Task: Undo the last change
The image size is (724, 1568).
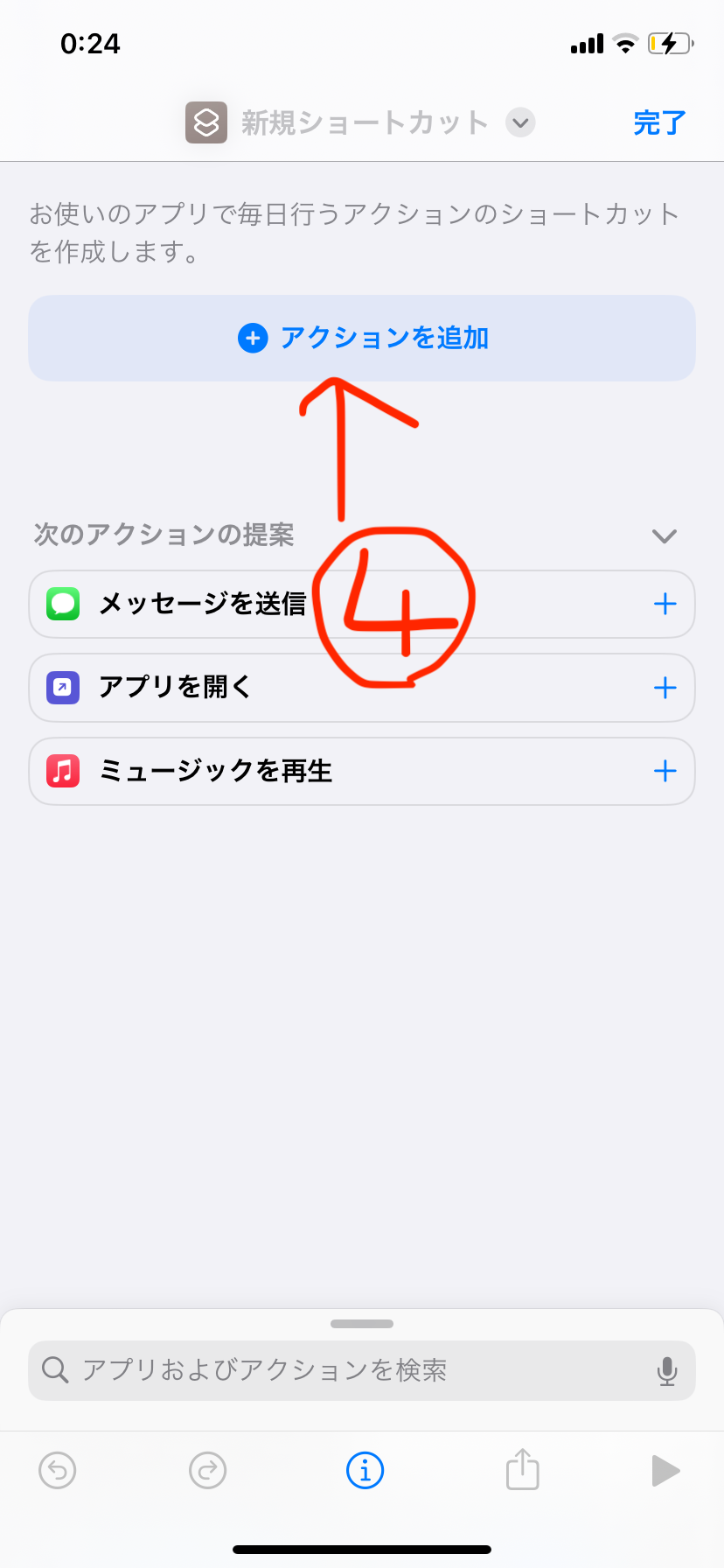Action: (x=58, y=1471)
